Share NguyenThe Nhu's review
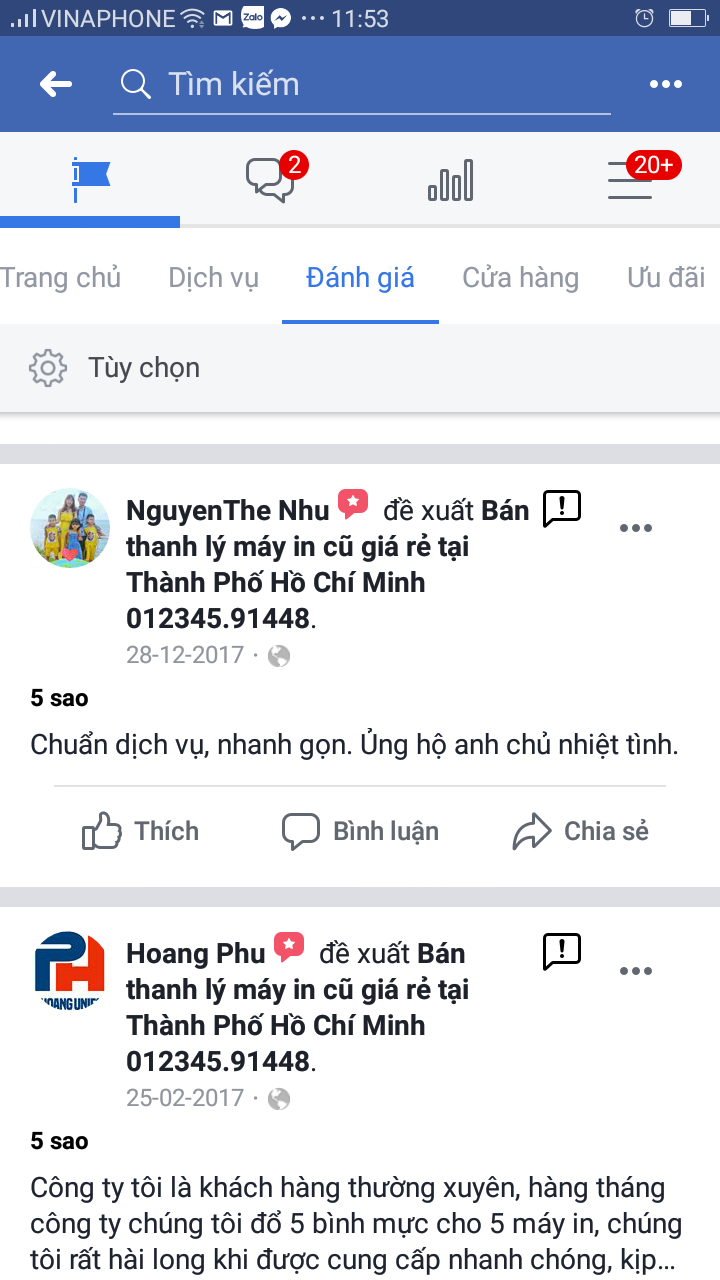 tap(580, 831)
